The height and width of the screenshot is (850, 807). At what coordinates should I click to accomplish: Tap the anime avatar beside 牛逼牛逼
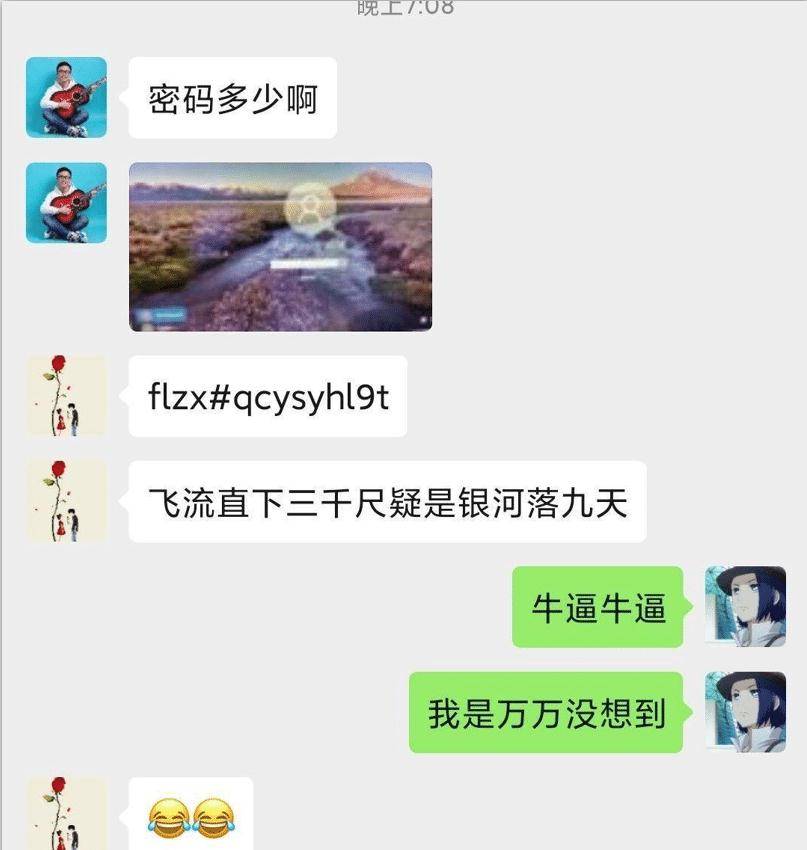coord(745,607)
